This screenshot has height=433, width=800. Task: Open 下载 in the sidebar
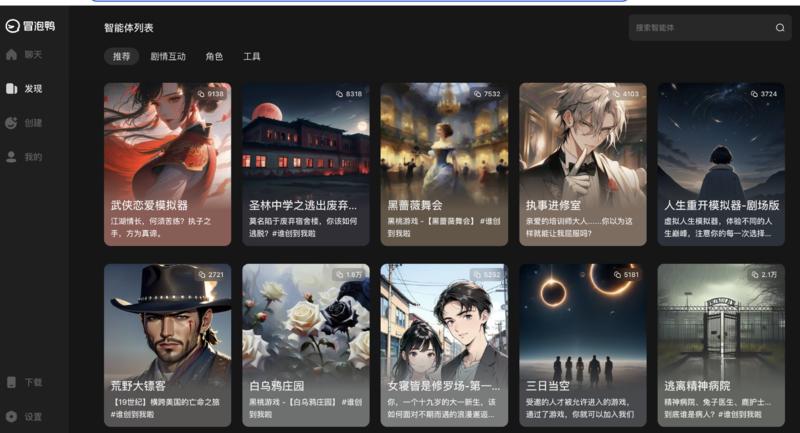pos(24,382)
